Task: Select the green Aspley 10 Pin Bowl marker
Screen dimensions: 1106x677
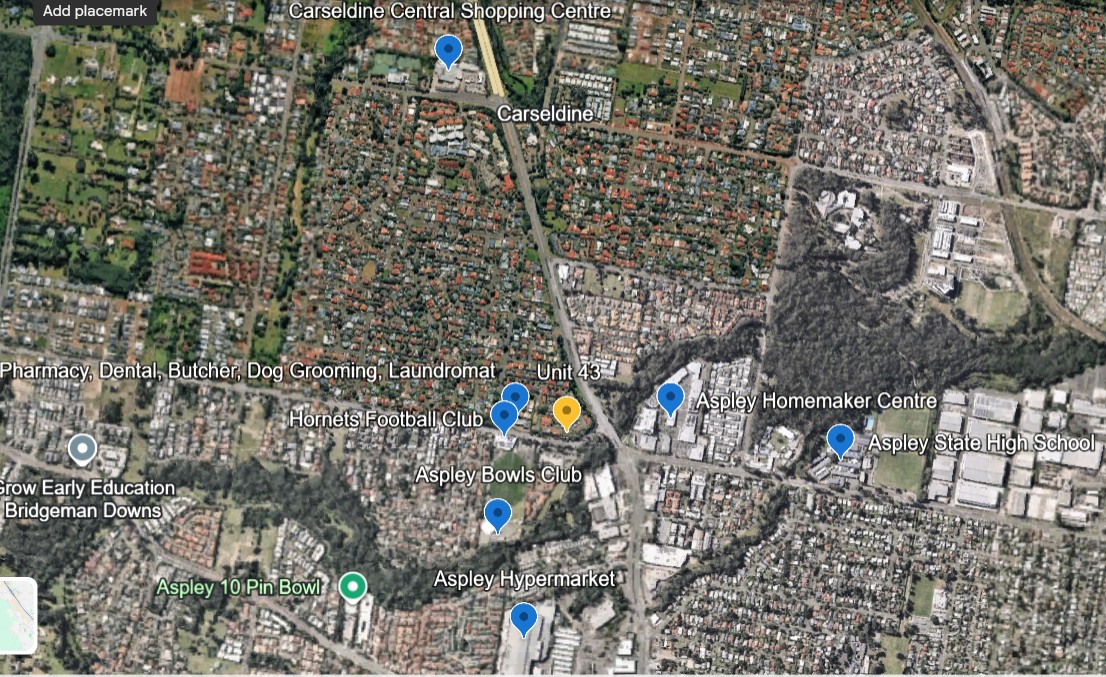Action: click(352, 586)
